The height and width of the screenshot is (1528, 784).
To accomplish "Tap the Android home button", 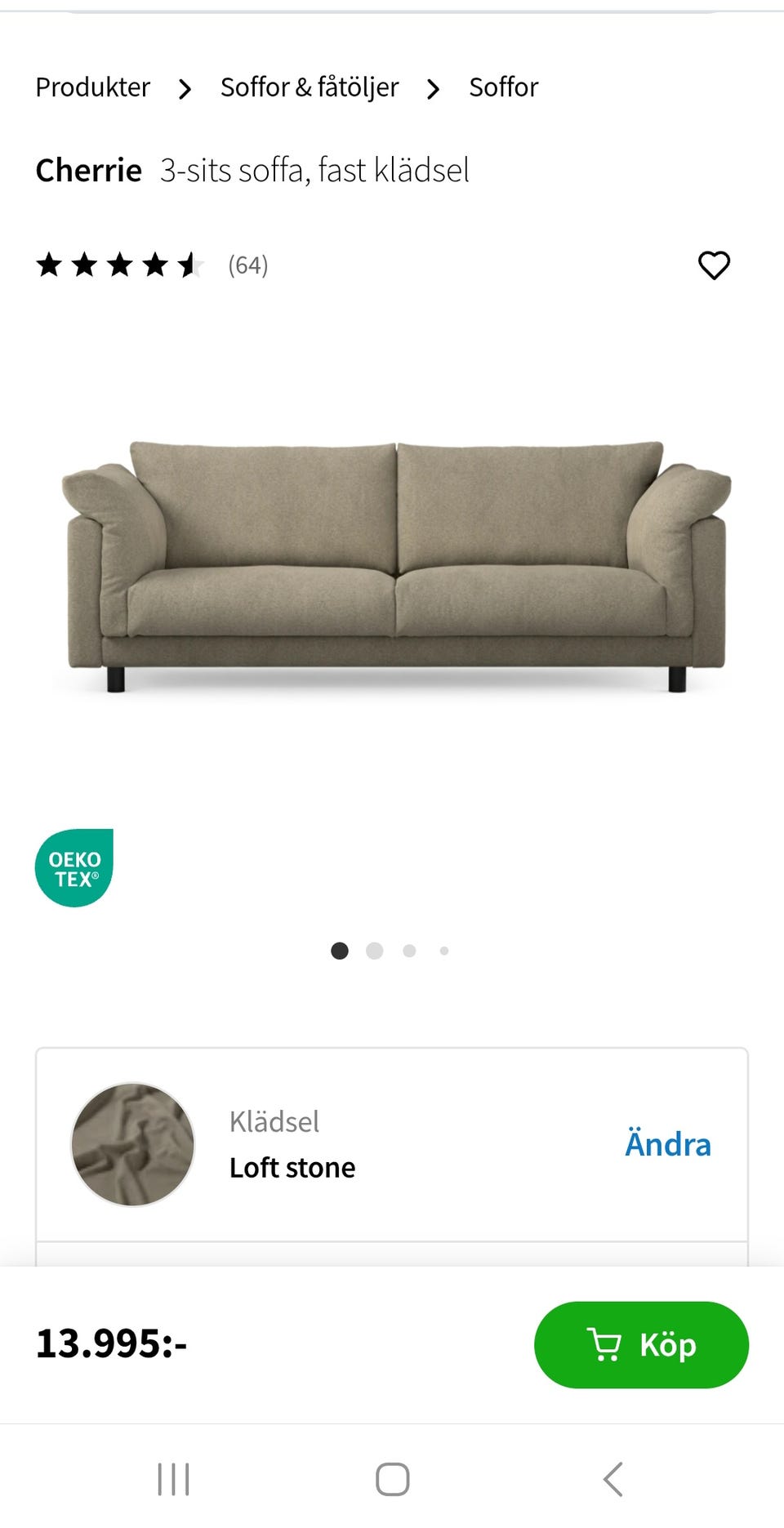I will [x=392, y=1478].
